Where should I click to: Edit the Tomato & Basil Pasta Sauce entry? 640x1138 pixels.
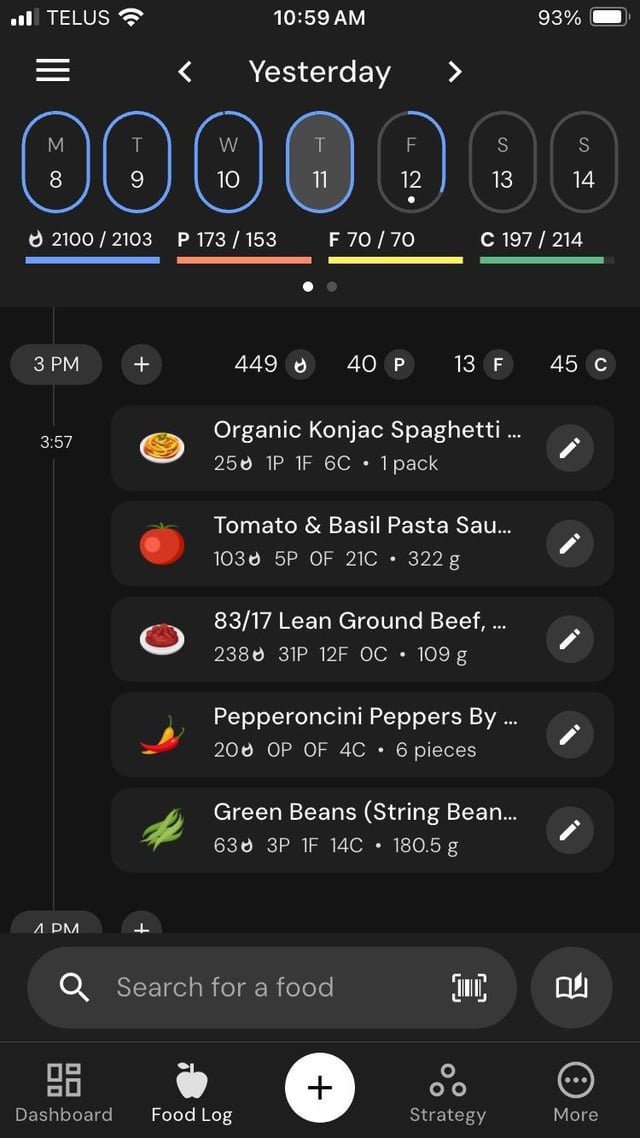pos(570,543)
